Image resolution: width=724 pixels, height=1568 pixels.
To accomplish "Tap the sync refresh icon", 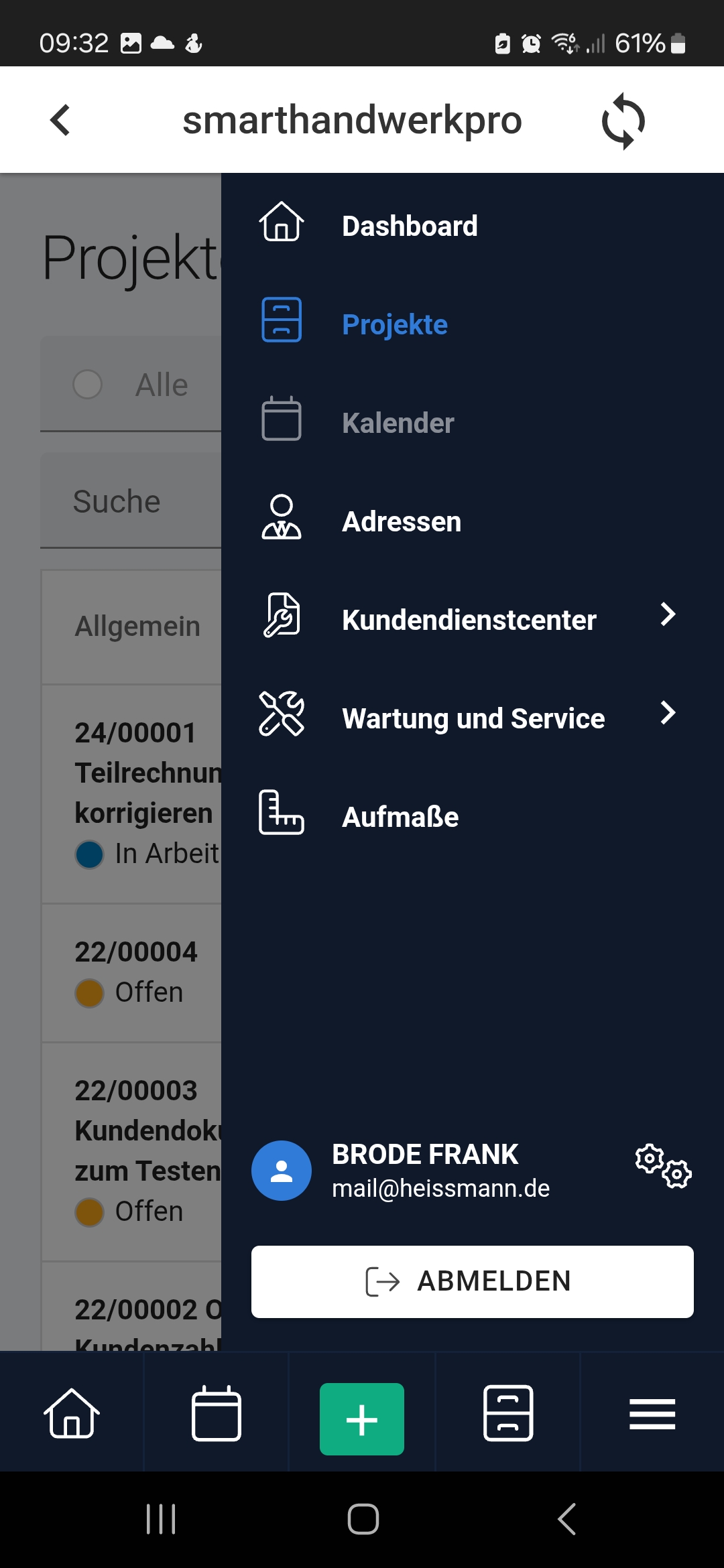I will pyautogui.click(x=623, y=121).
